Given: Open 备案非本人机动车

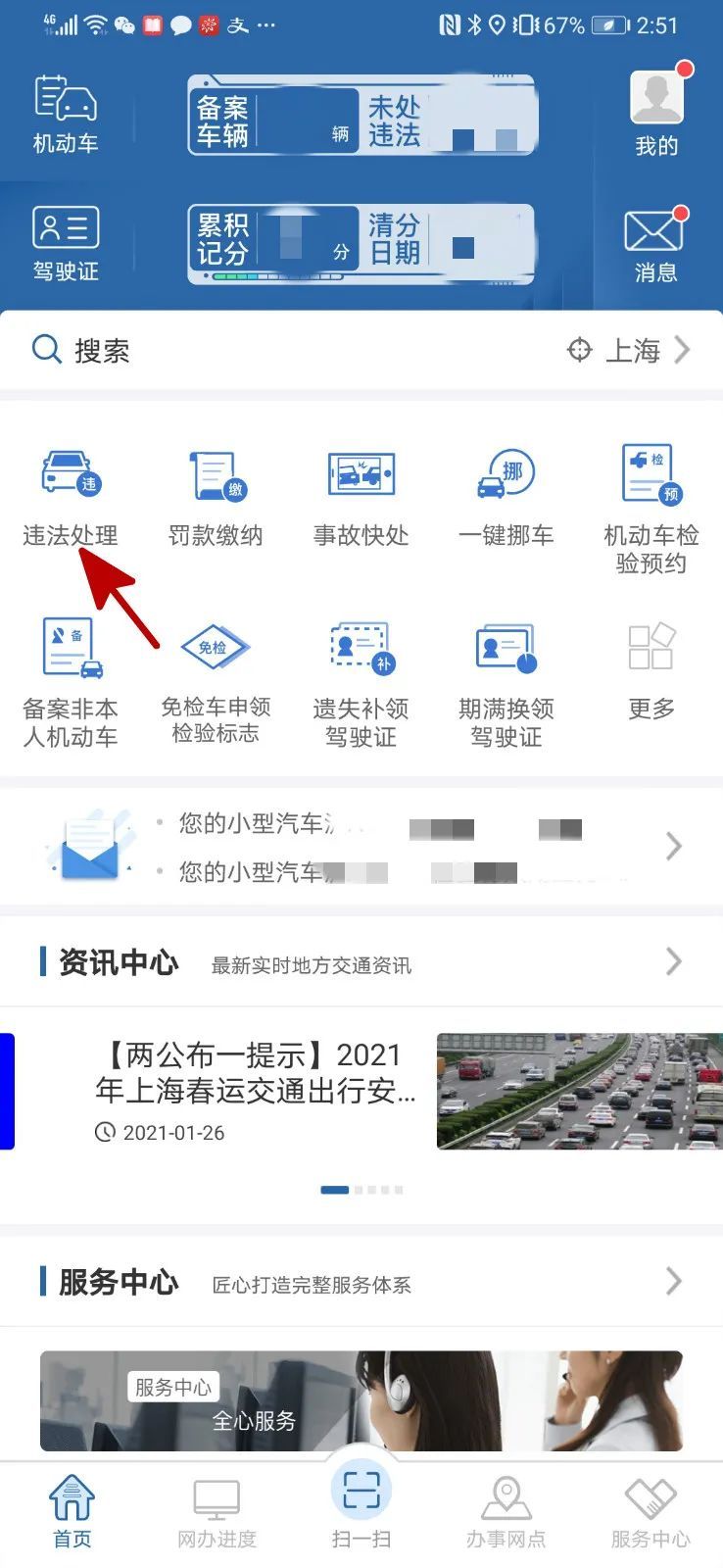Looking at the screenshot, I should tap(71, 681).
